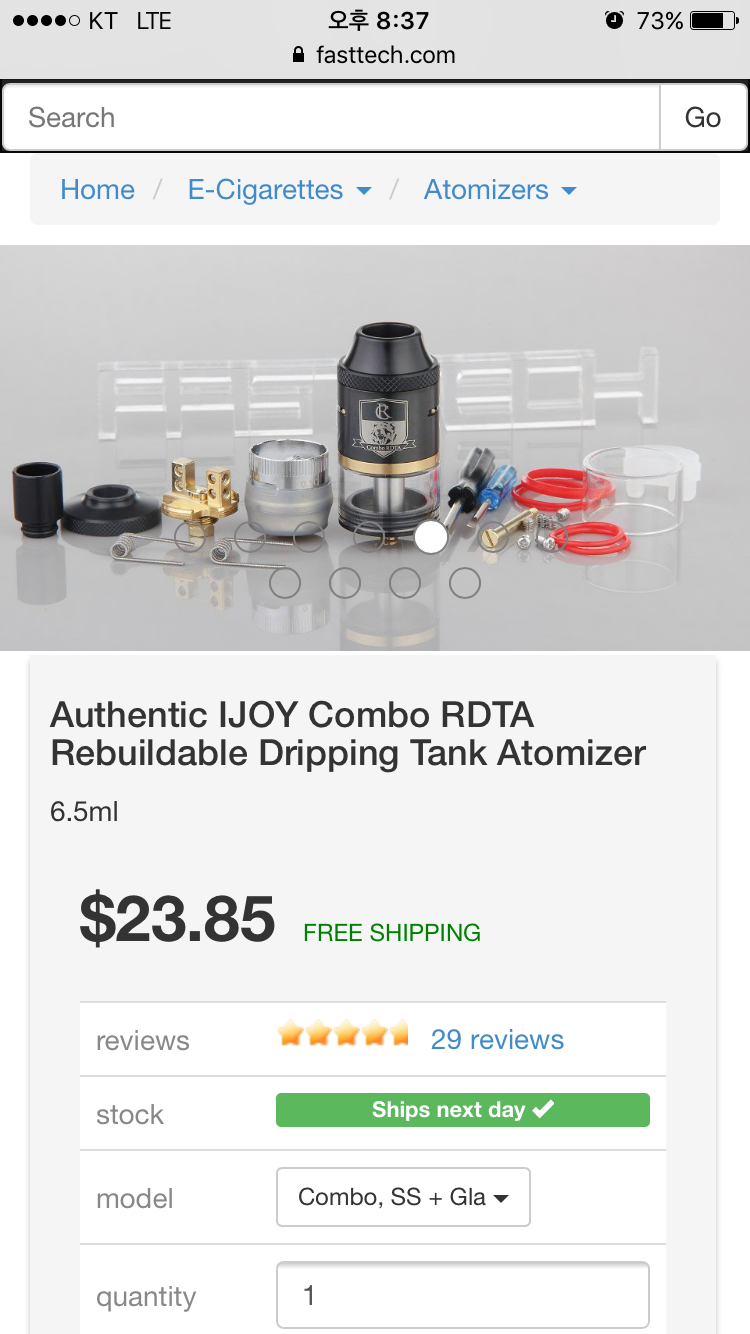Open the model dropdown showing Combo, SS

click(x=403, y=1197)
